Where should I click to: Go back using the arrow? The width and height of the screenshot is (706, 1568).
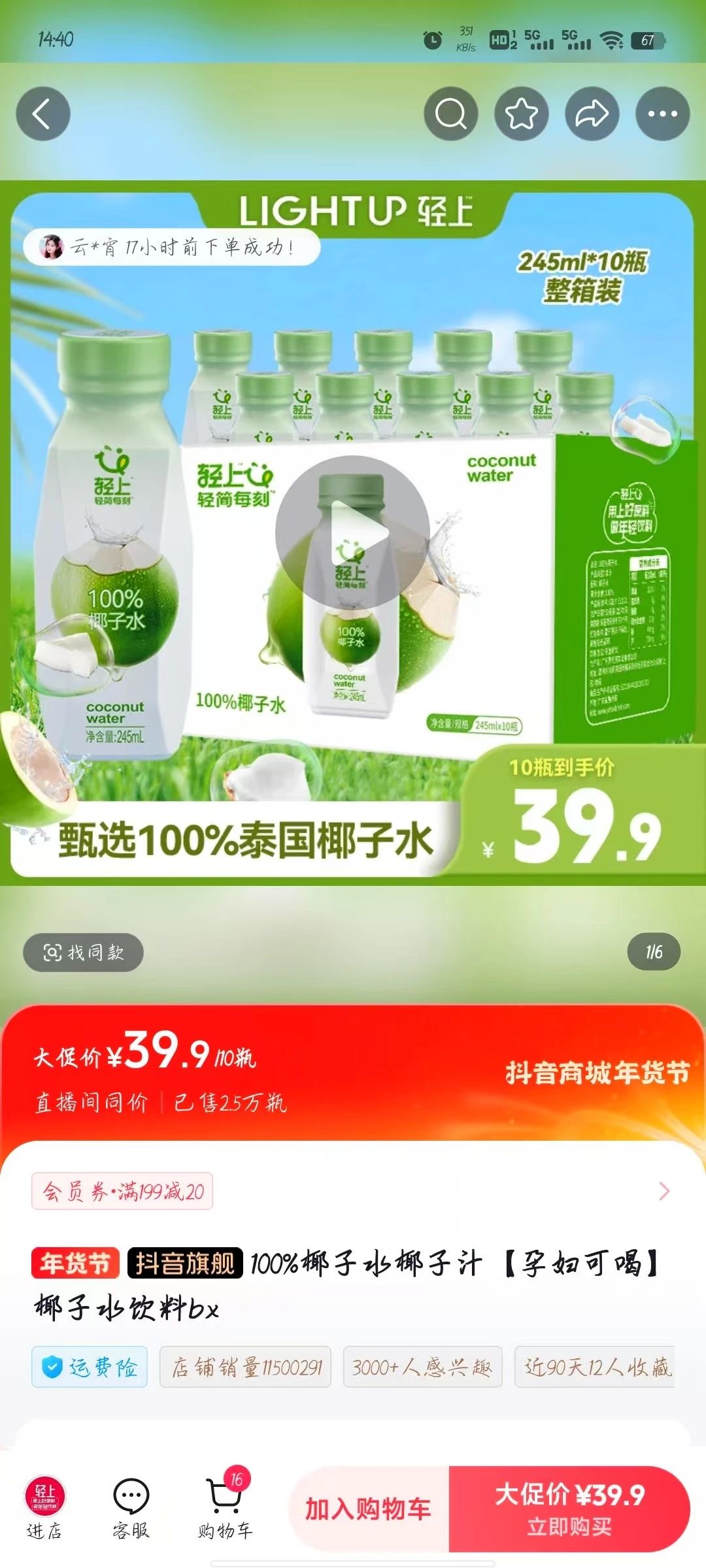tap(43, 114)
